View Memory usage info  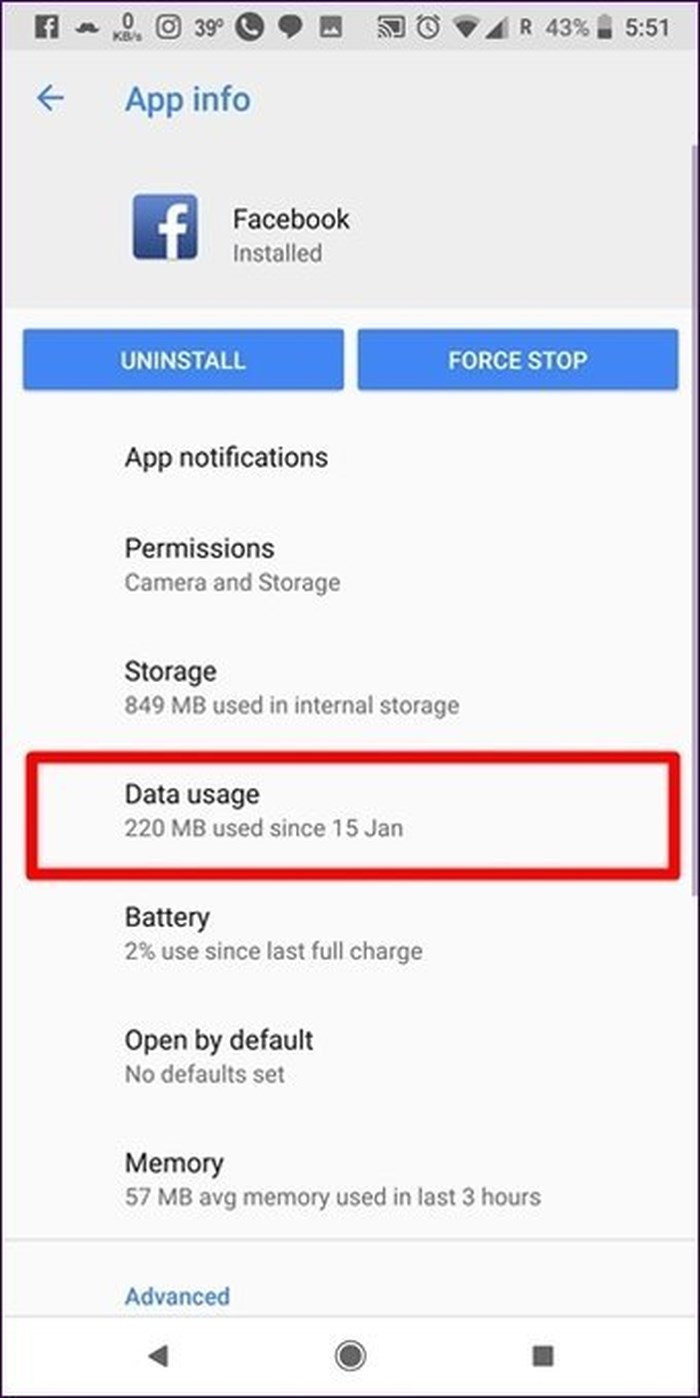coord(330,1179)
